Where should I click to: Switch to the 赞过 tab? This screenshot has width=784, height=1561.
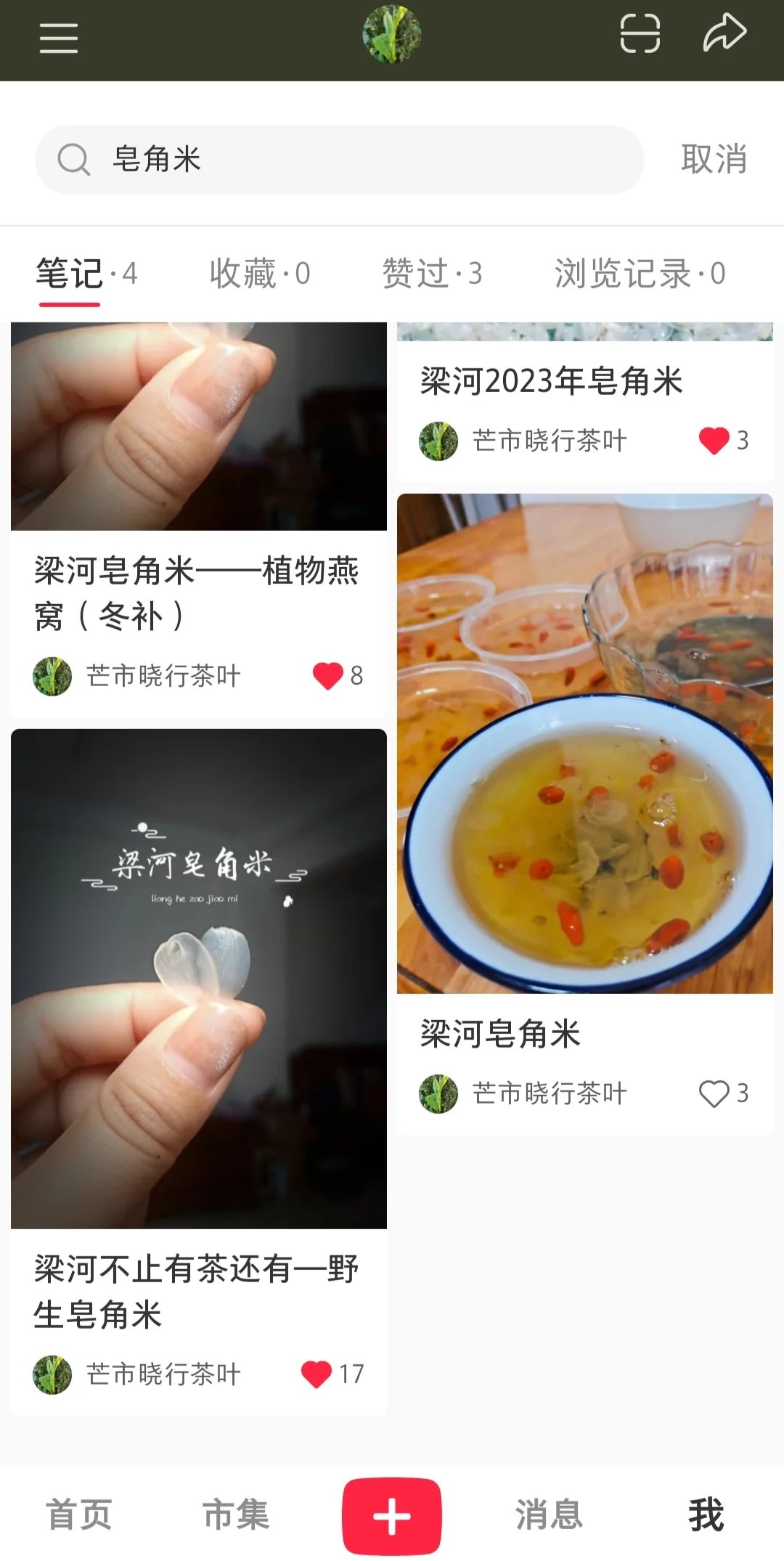click(432, 274)
